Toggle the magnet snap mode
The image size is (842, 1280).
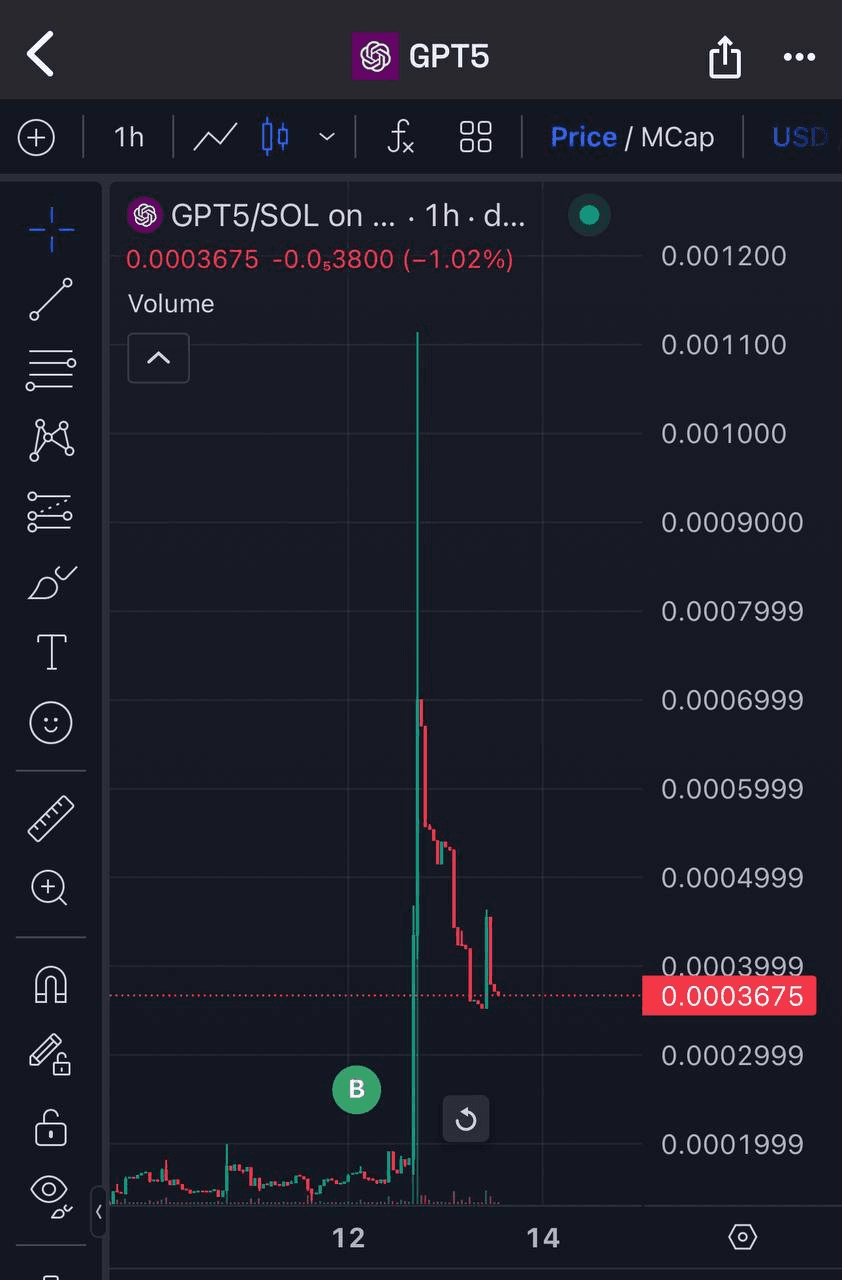tap(51, 986)
